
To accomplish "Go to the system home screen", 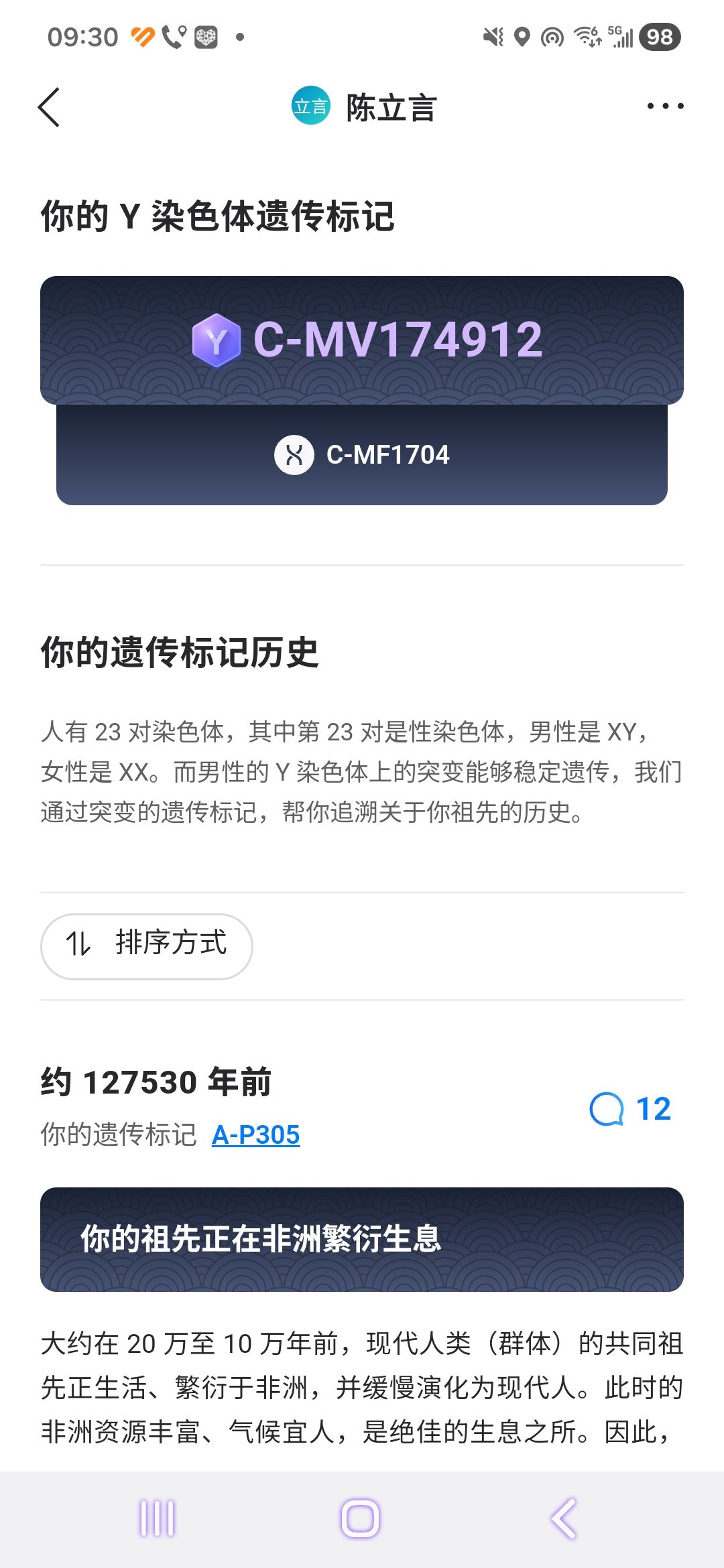I will (361, 1518).
